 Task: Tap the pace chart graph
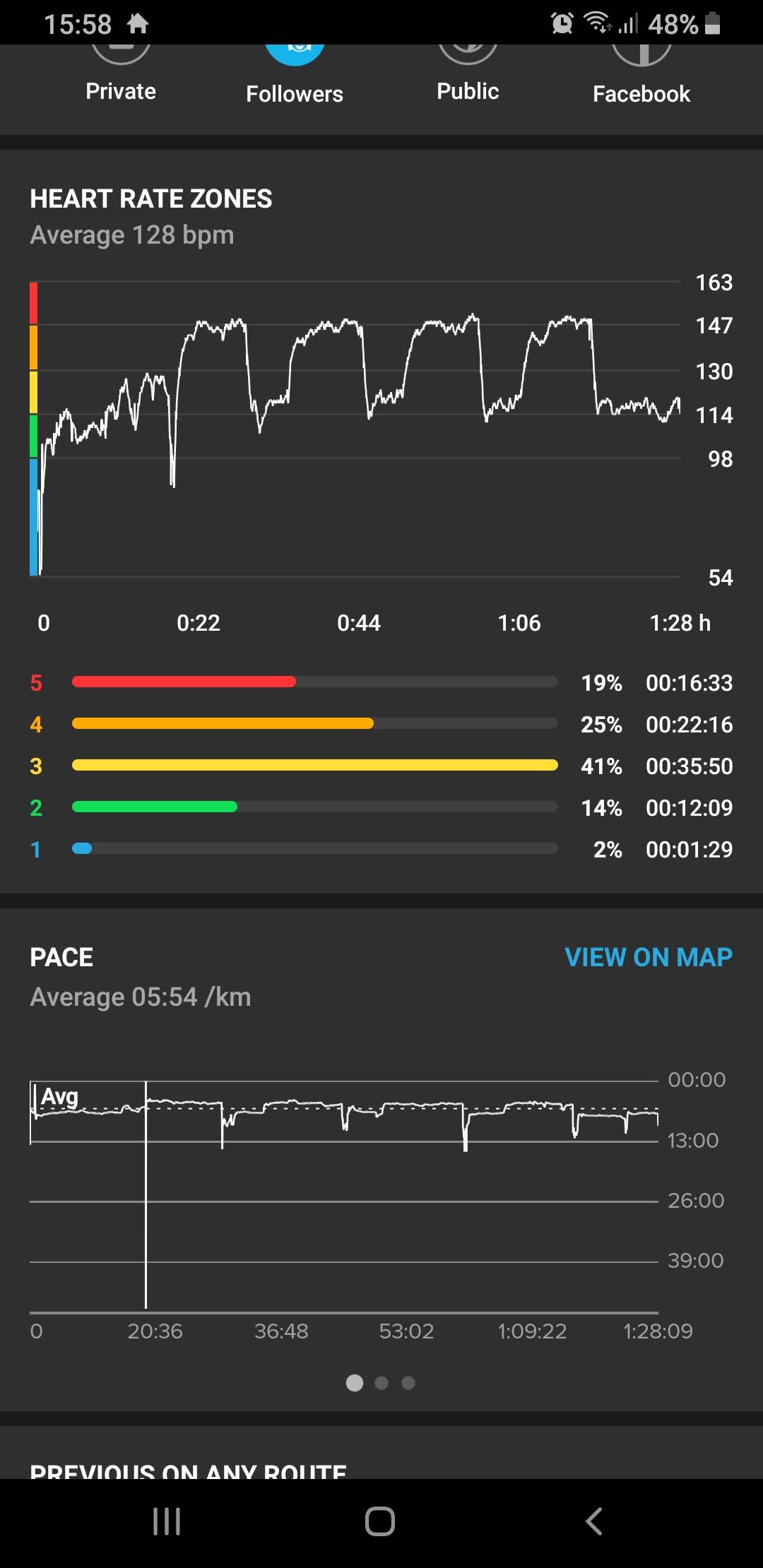pyautogui.click(x=344, y=1196)
